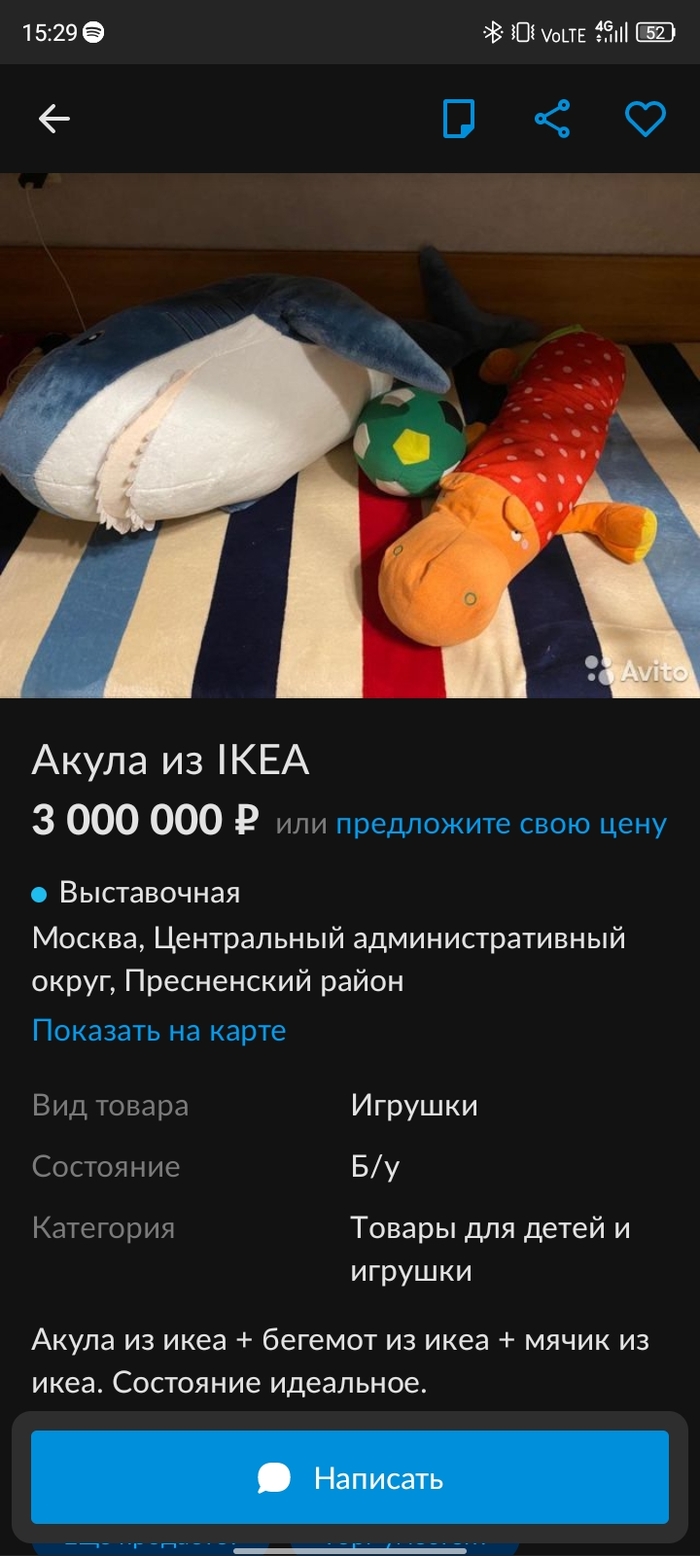
Task: Open "Показать на карте" link
Action: (x=159, y=1030)
